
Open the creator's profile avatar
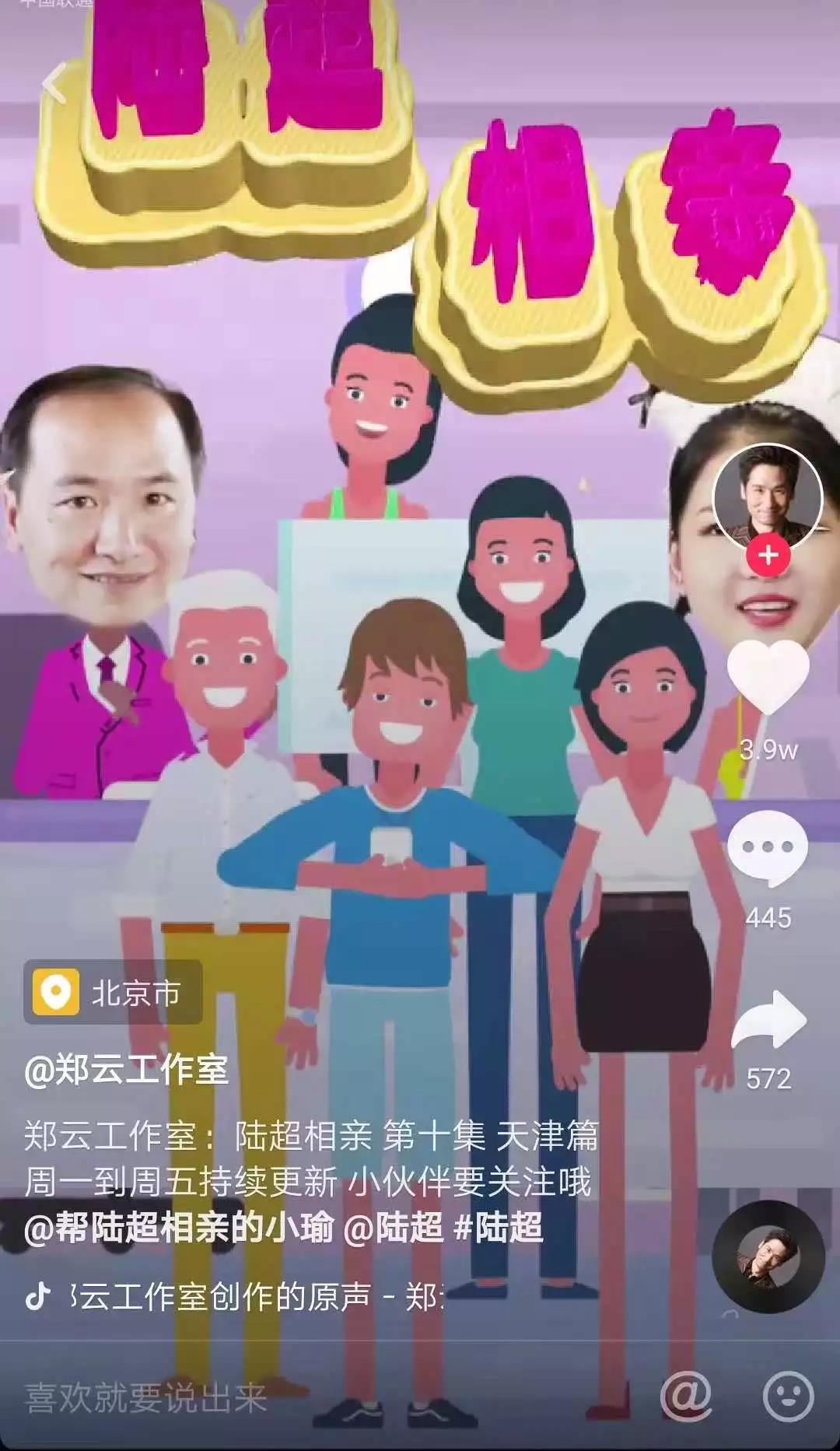[767, 496]
